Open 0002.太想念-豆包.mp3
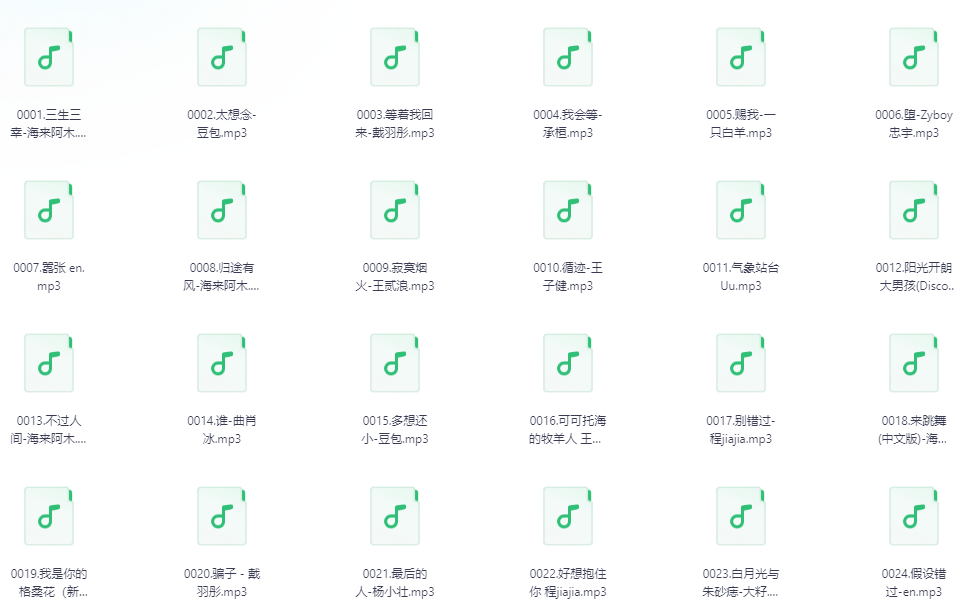961x615 pixels. 222,57
